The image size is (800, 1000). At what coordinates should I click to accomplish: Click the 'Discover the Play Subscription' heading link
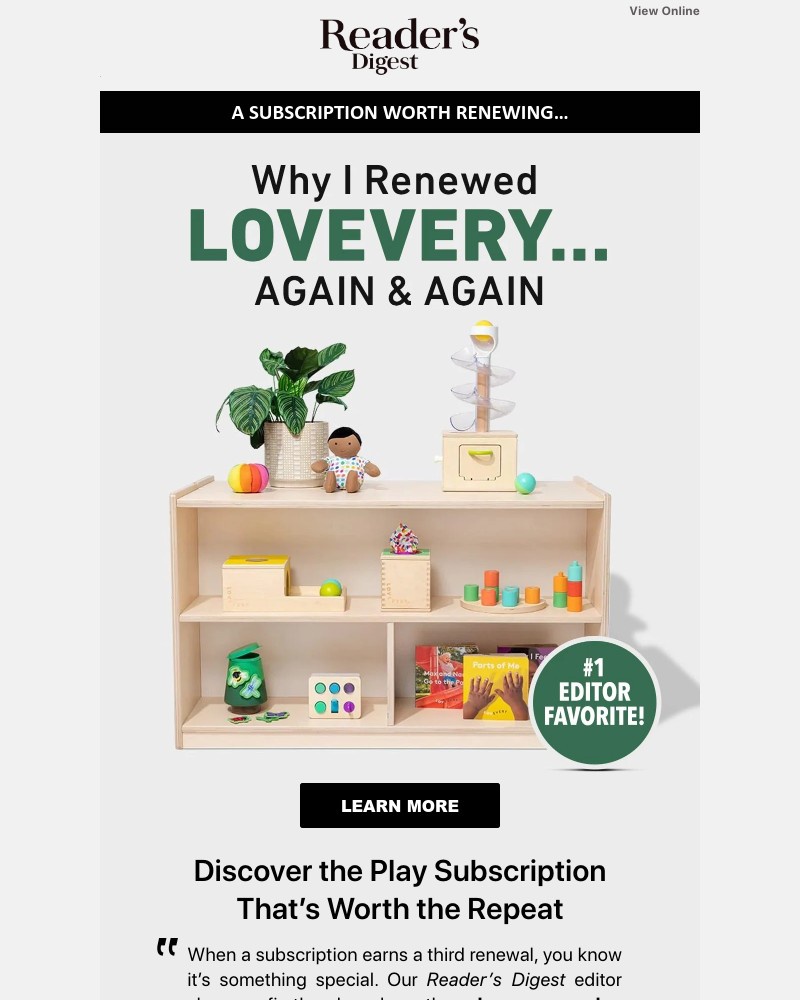click(399, 890)
